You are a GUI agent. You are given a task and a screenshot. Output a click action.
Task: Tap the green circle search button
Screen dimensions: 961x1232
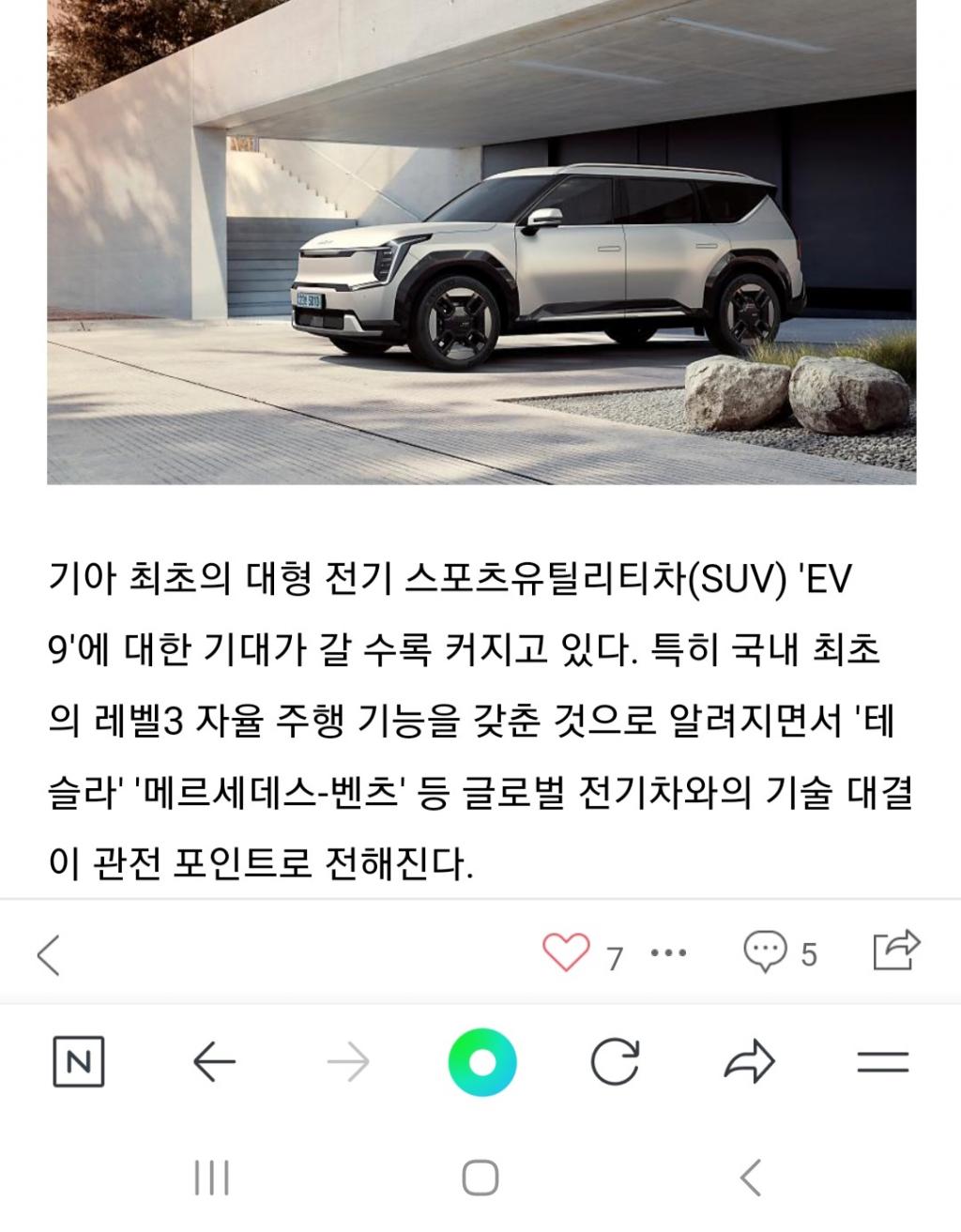(x=481, y=1062)
